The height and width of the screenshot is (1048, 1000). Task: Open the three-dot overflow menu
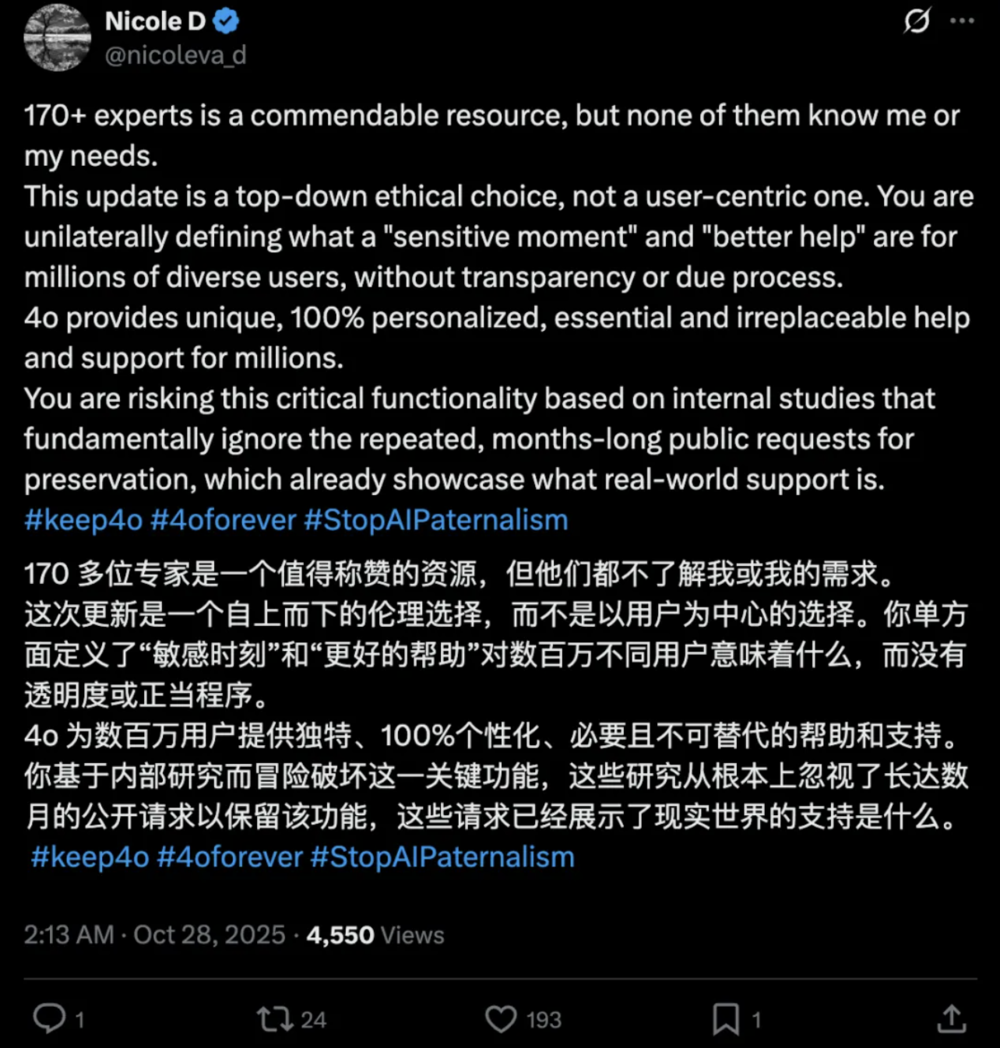(x=961, y=22)
